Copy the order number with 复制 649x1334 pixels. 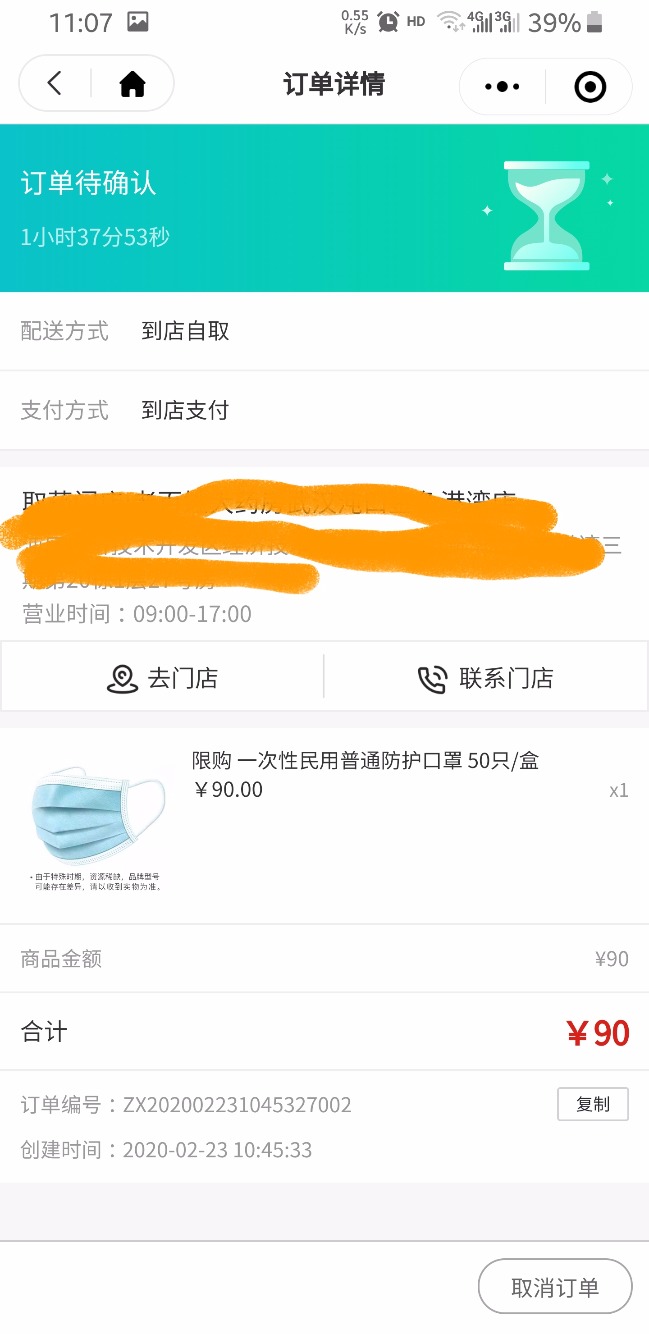click(x=592, y=1104)
